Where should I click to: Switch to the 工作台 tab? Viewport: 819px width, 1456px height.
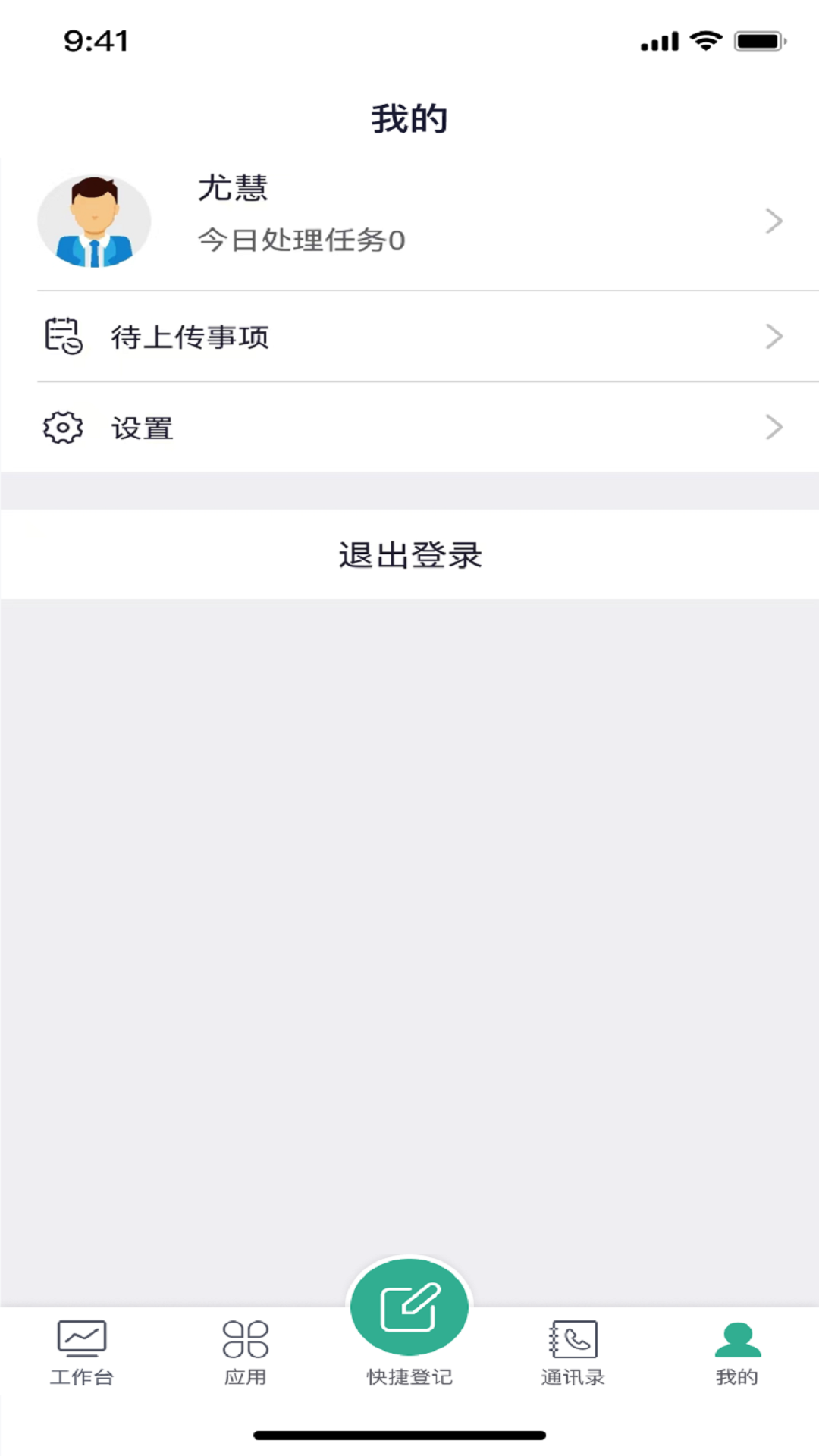tap(82, 1353)
